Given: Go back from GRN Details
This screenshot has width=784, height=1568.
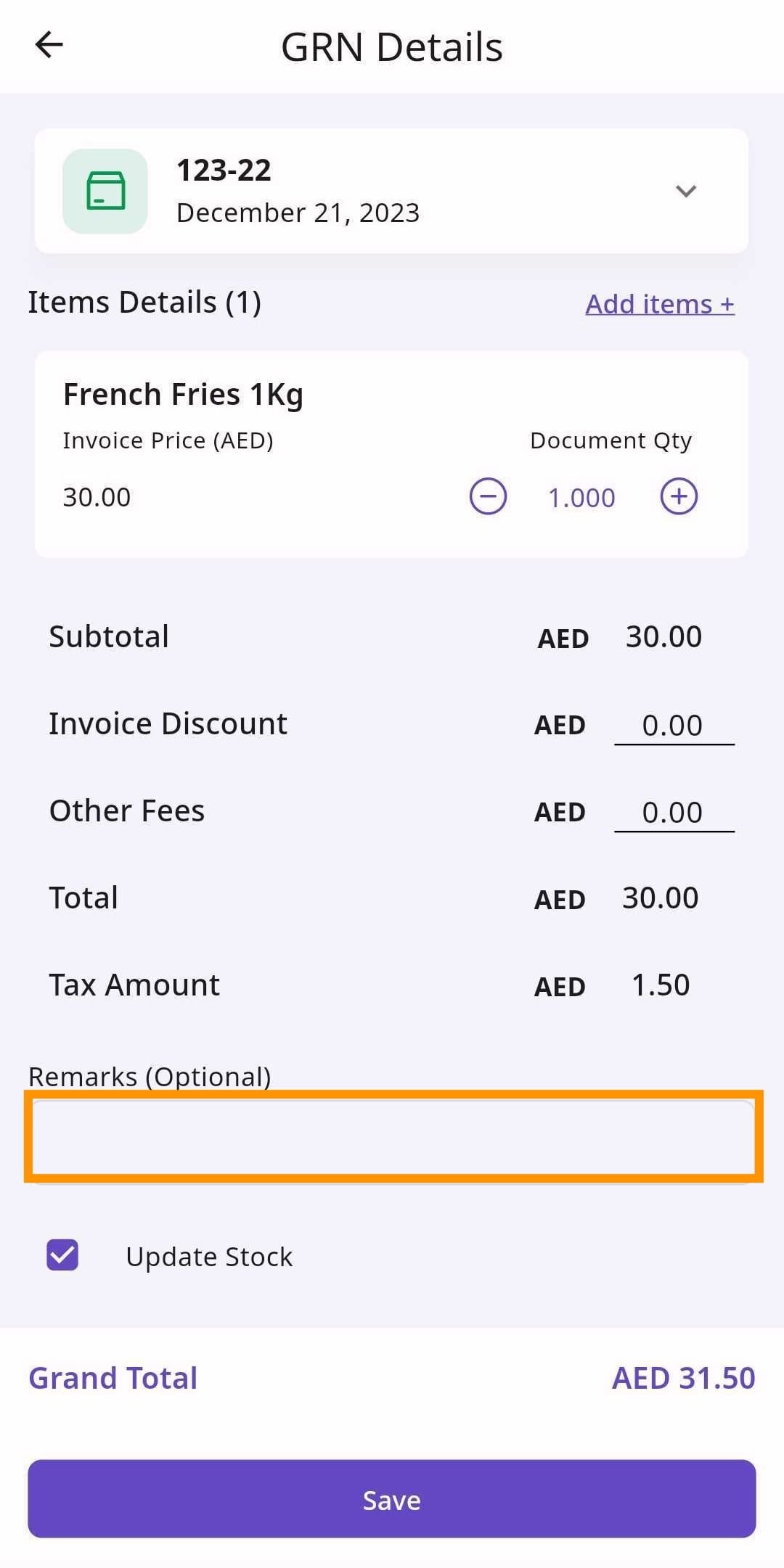Looking at the screenshot, I should coord(49,45).
